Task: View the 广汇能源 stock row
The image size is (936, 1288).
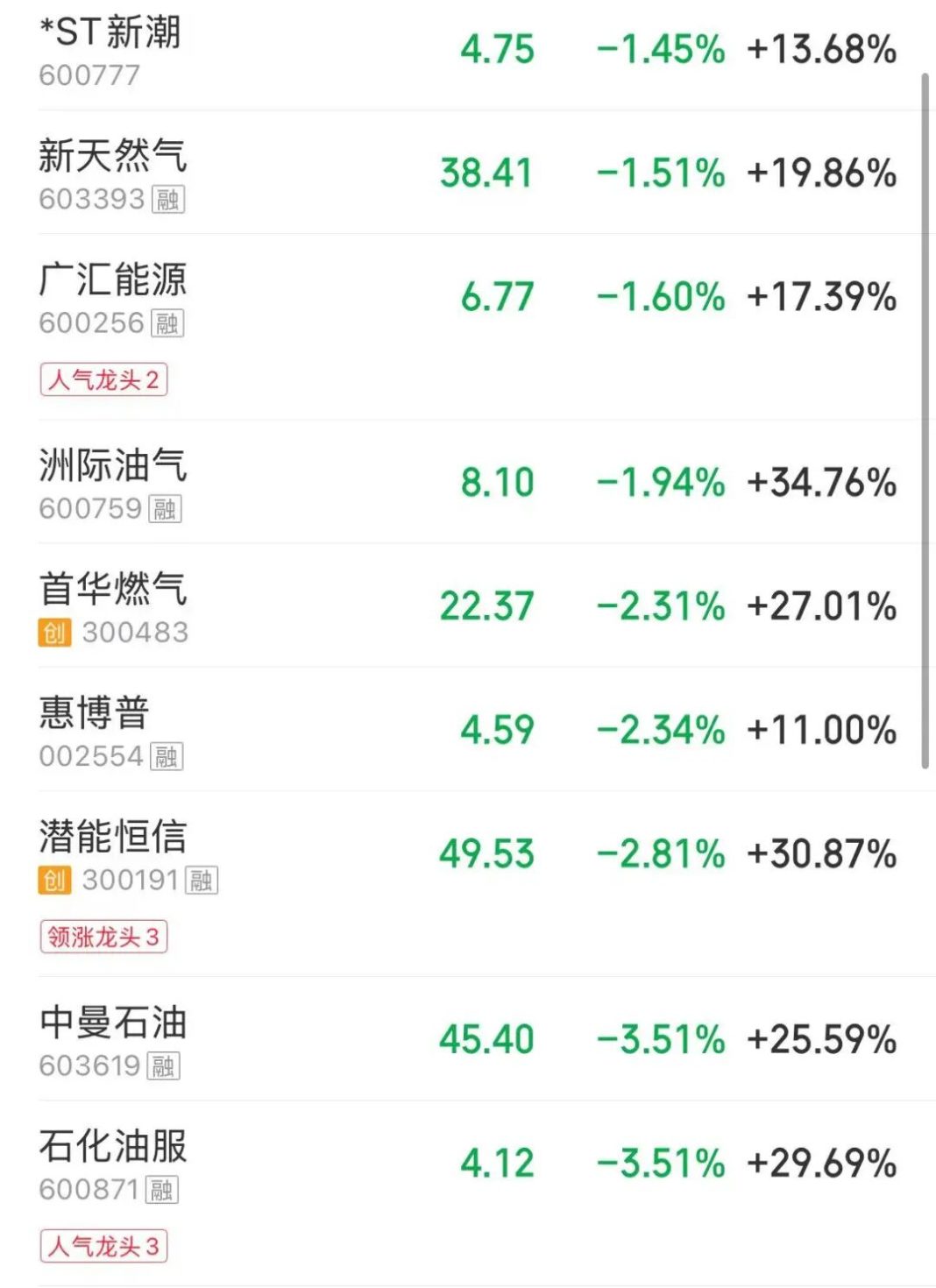Action: (x=113, y=281)
